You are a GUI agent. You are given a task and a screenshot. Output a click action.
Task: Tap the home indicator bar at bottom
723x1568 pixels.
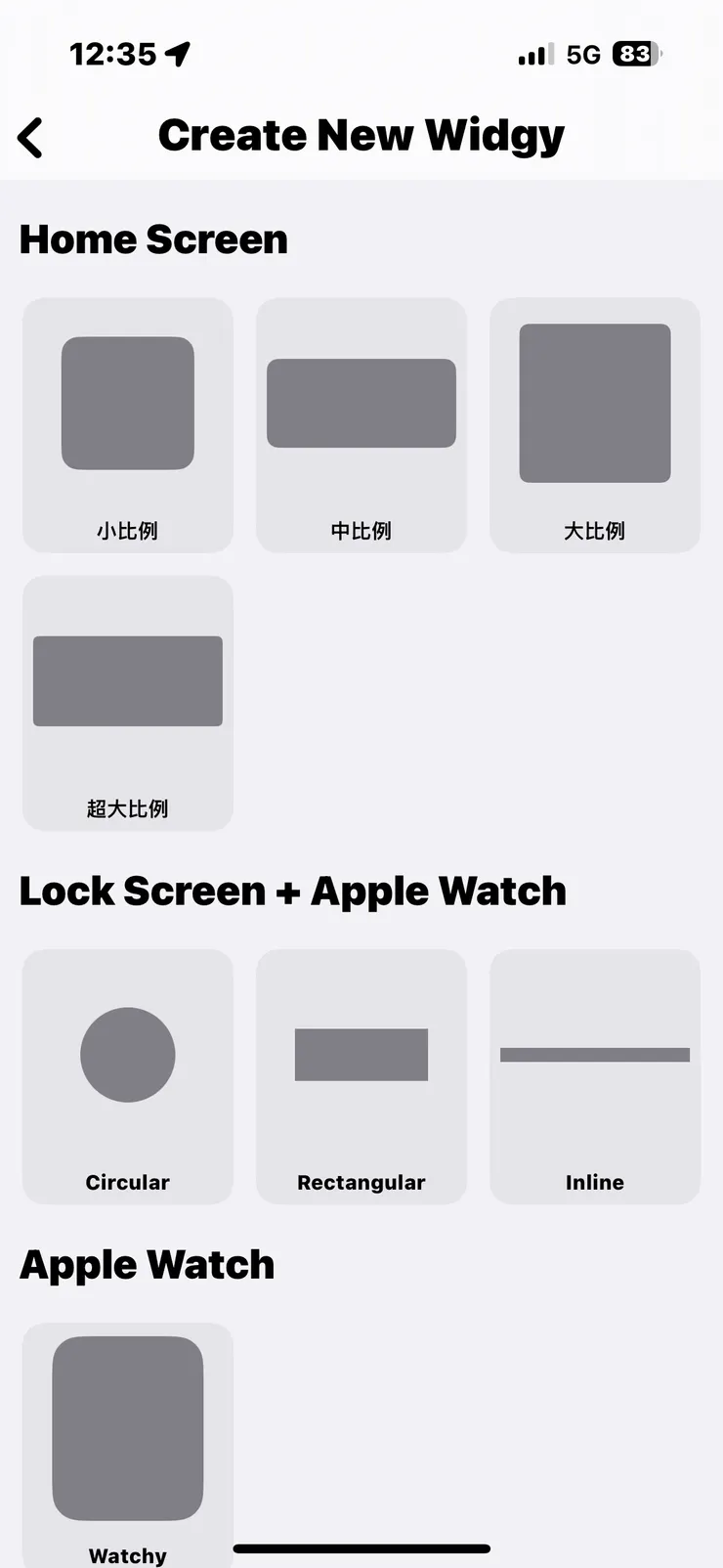[361, 1548]
